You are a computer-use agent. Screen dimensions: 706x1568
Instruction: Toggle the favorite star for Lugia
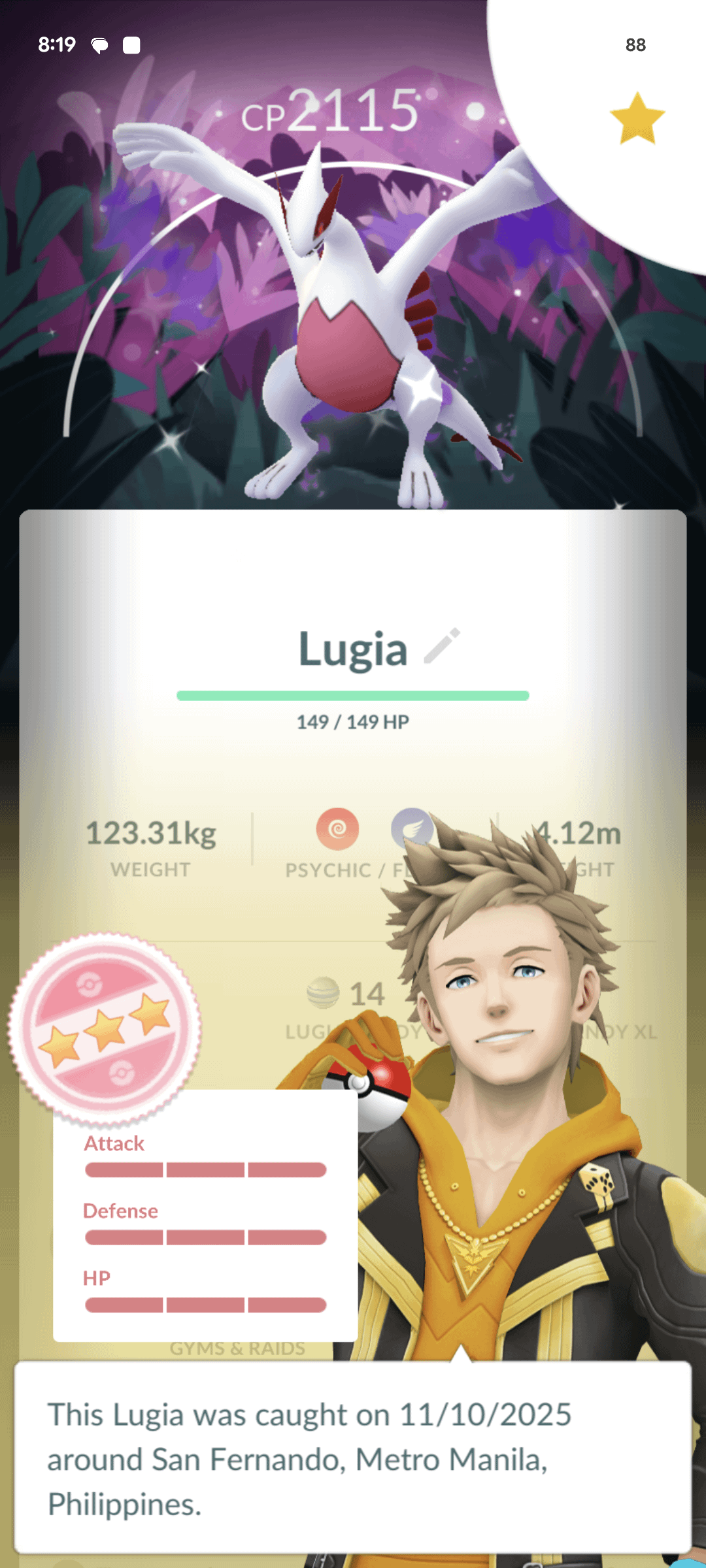pyautogui.click(x=637, y=119)
